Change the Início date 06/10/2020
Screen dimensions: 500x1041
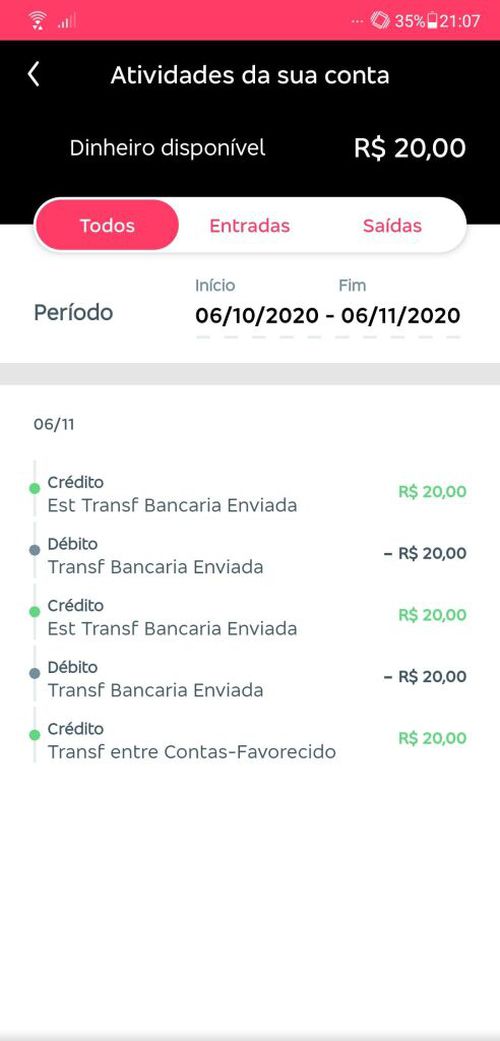[x=257, y=315]
